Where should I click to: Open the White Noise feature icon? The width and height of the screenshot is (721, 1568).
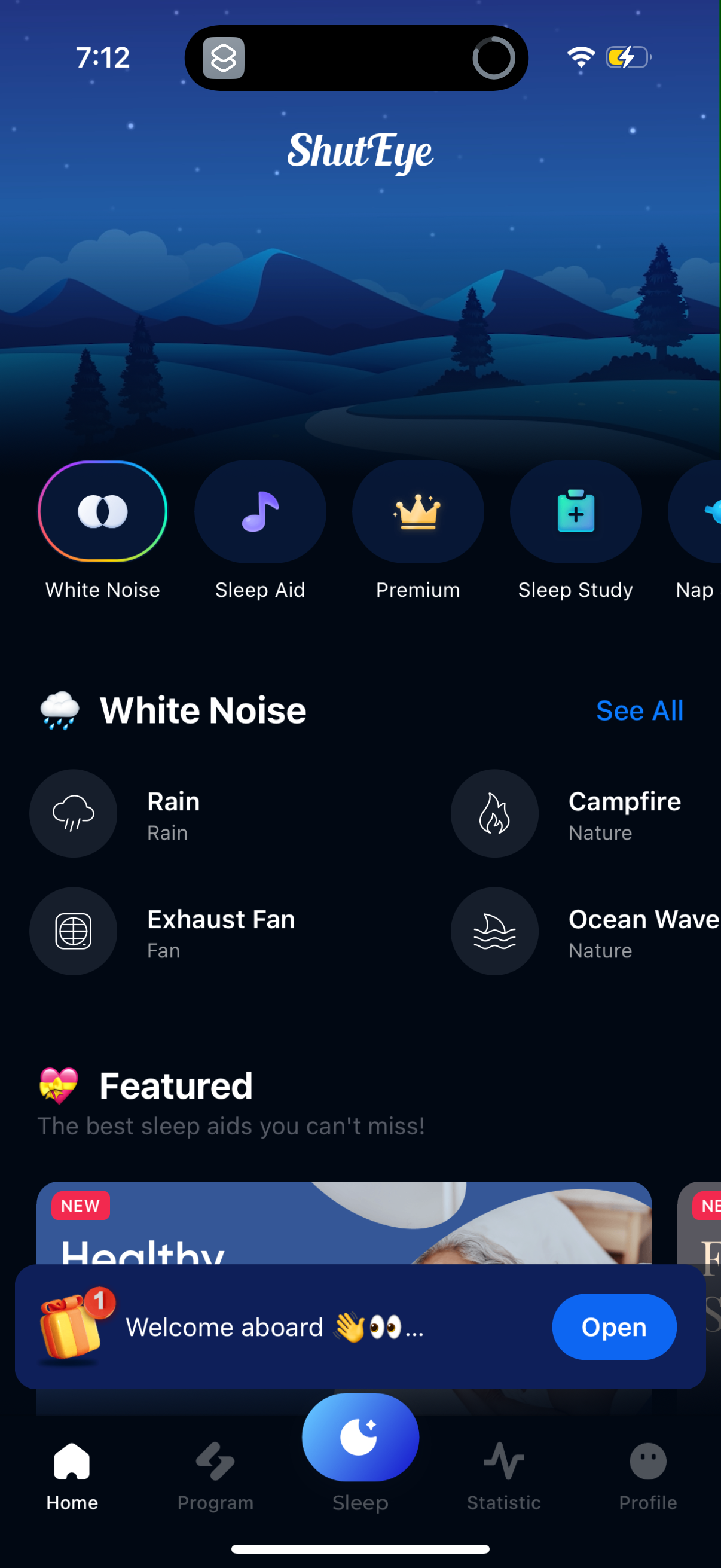102,511
